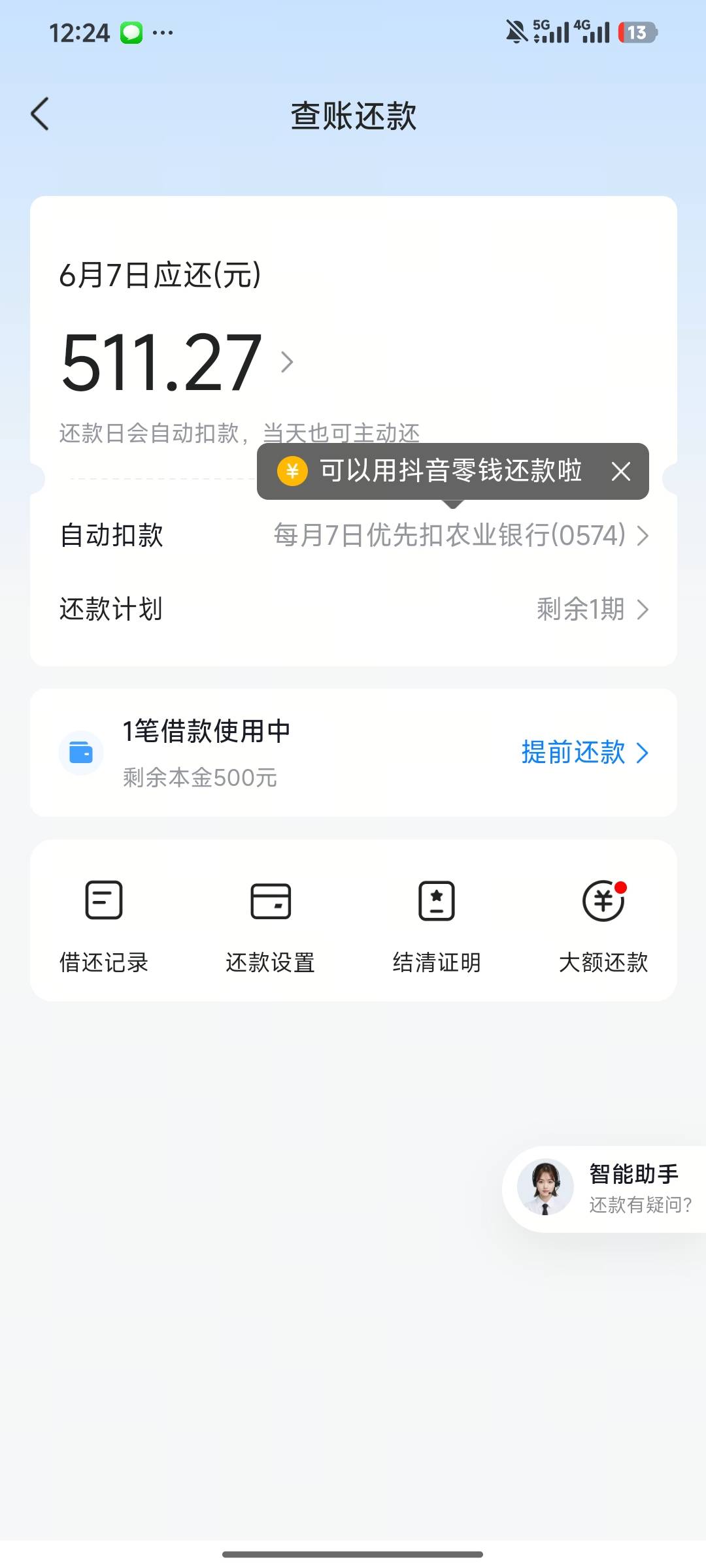Open 自动扣款 settings row
The height and width of the screenshot is (1568, 706).
point(353,536)
